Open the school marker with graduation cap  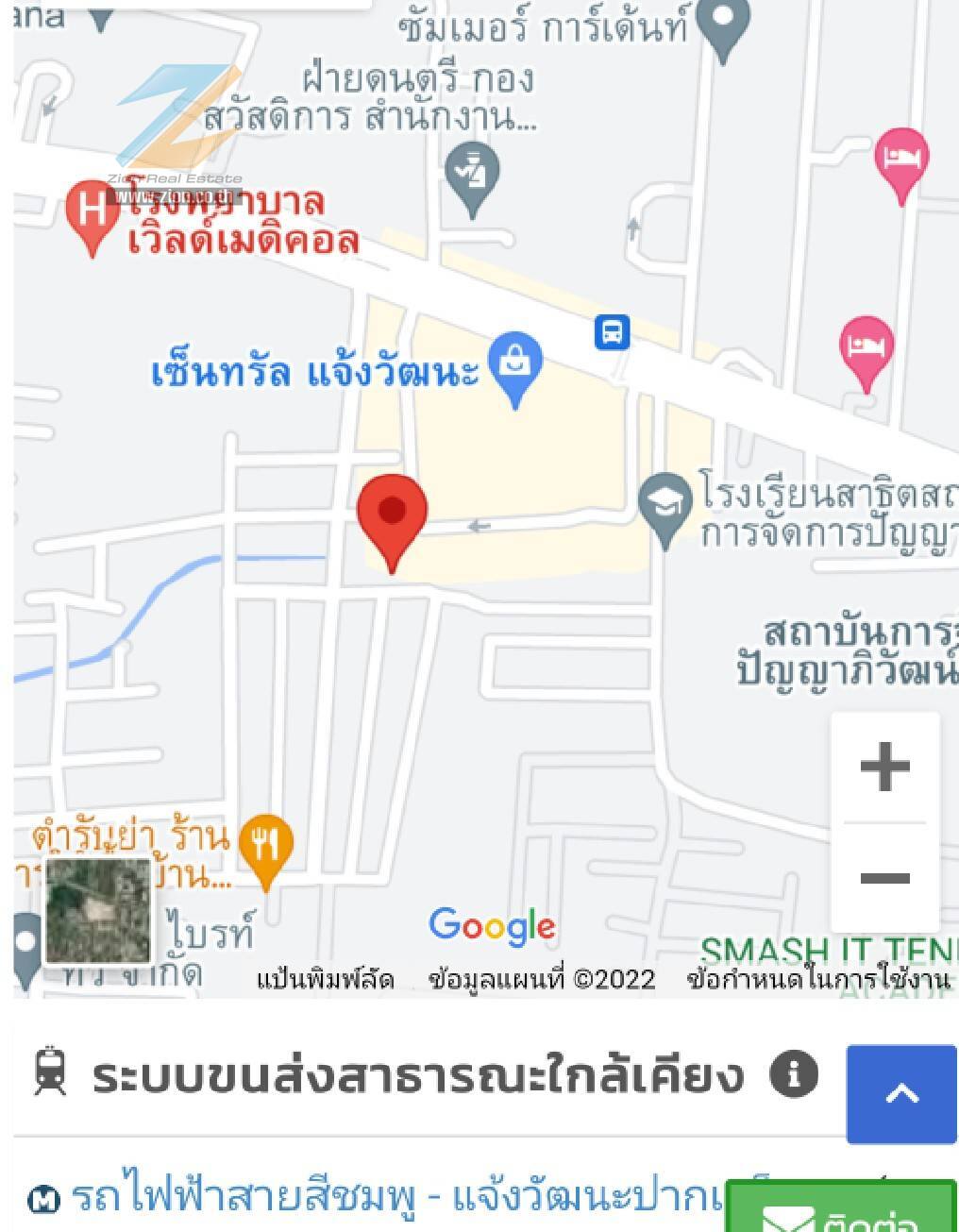[665, 506]
